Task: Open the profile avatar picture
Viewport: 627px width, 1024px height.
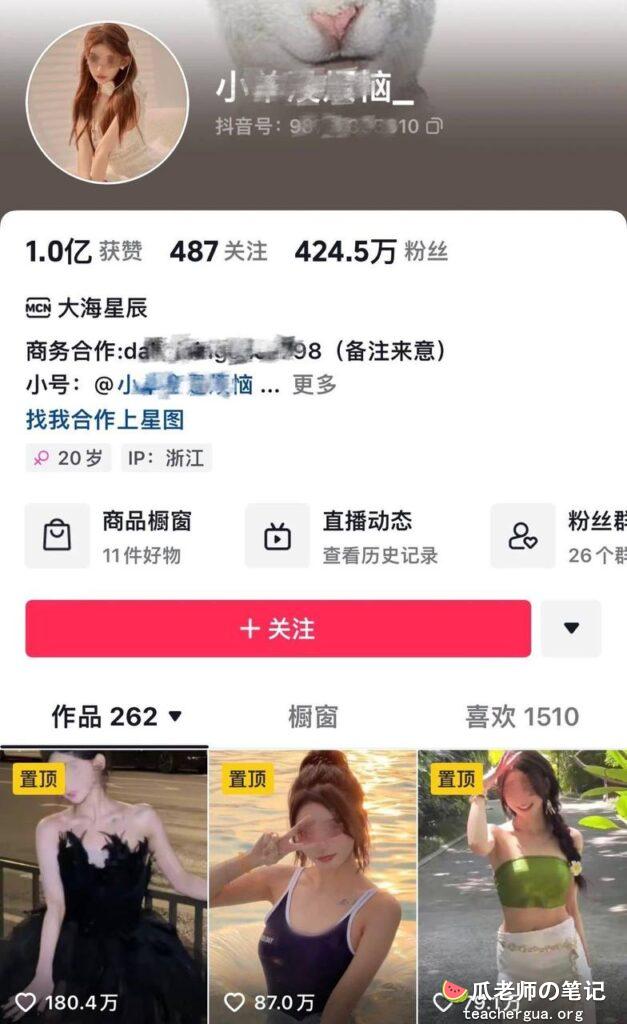Action: 107,103
